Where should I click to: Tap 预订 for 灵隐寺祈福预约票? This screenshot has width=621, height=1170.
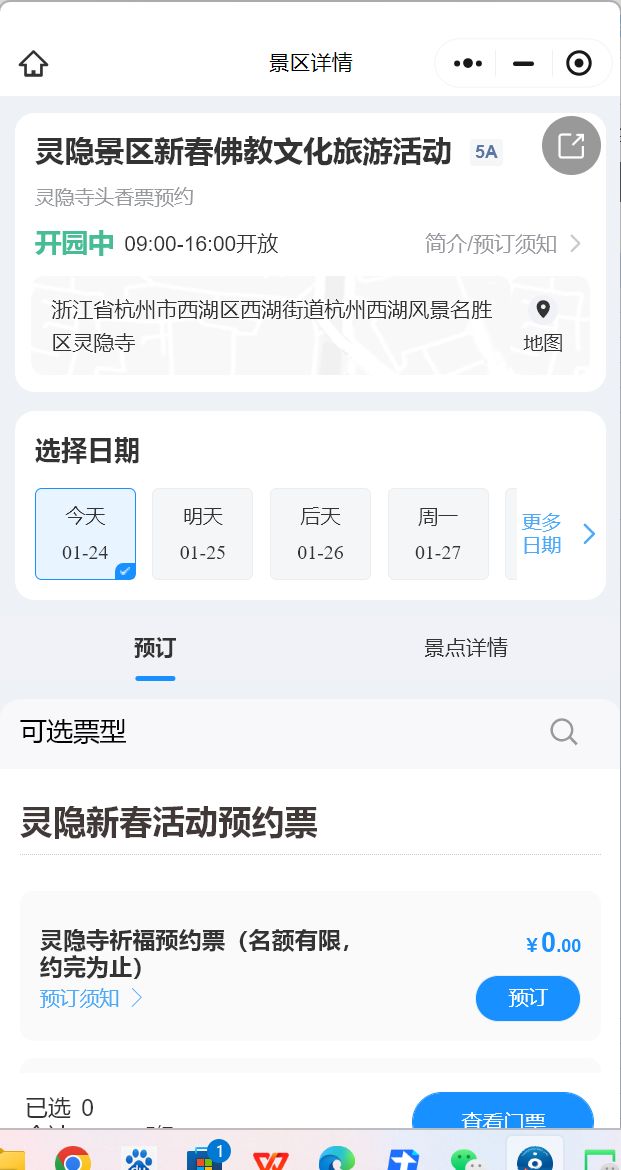click(527, 998)
